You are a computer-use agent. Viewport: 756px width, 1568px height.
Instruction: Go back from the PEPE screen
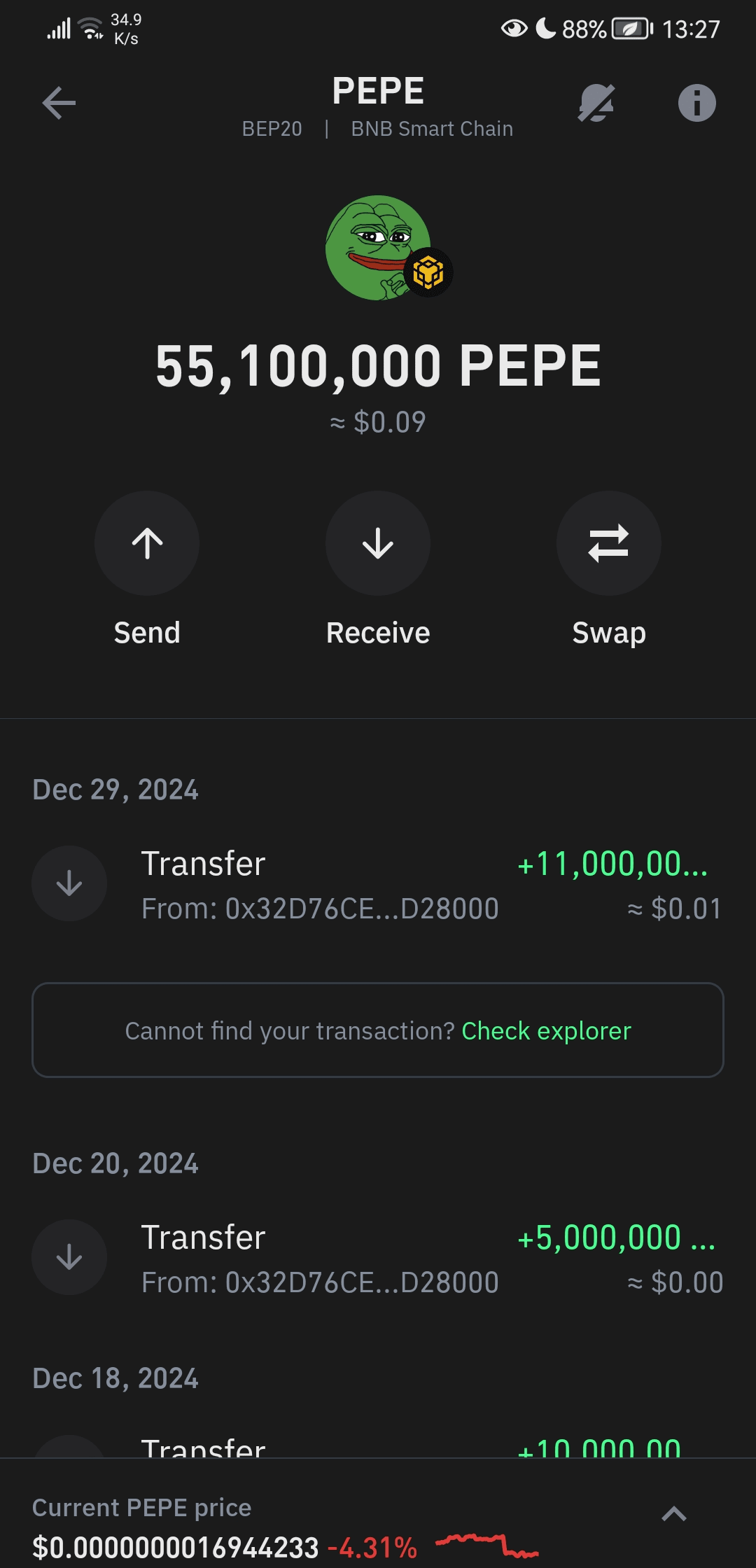tap(59, 104)
